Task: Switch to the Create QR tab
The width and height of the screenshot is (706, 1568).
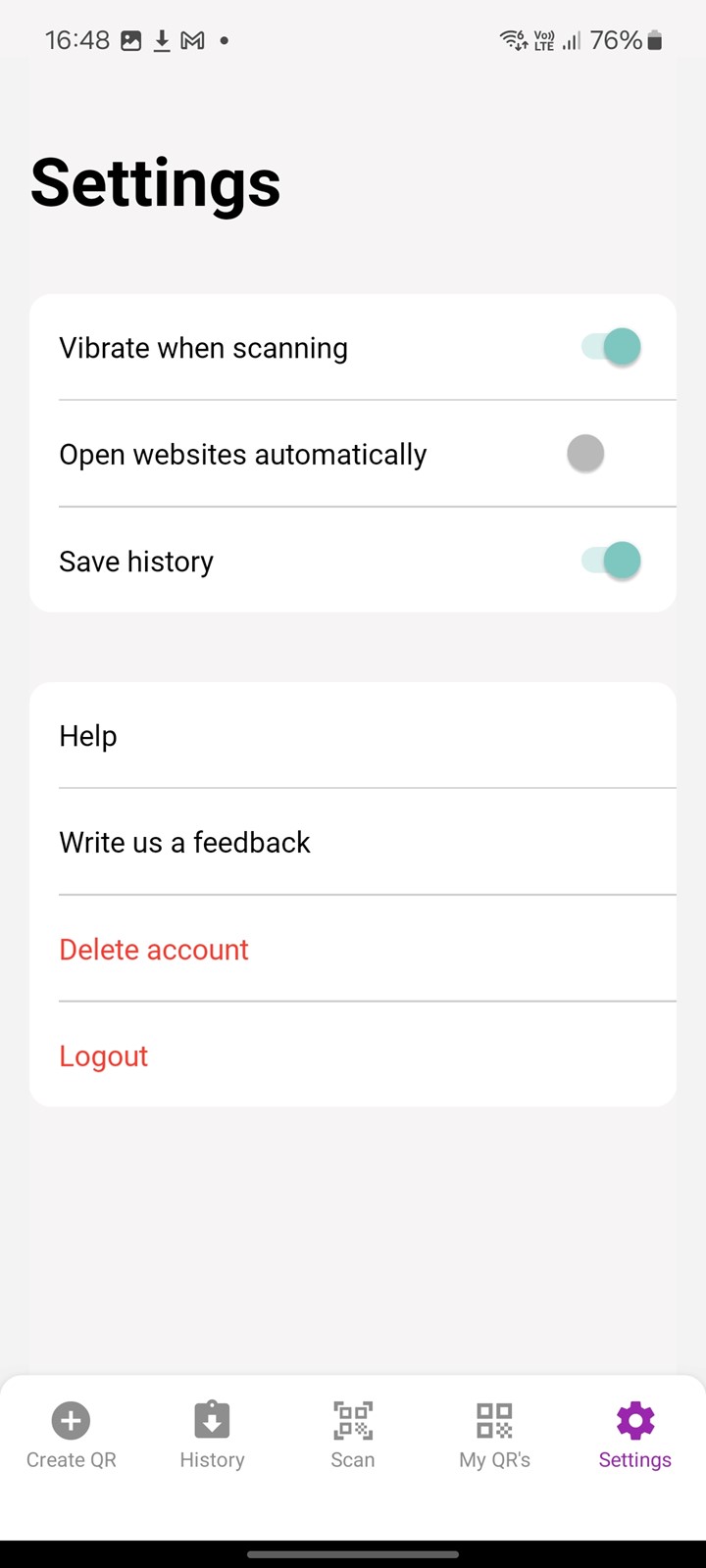Action: [71, 1435]
